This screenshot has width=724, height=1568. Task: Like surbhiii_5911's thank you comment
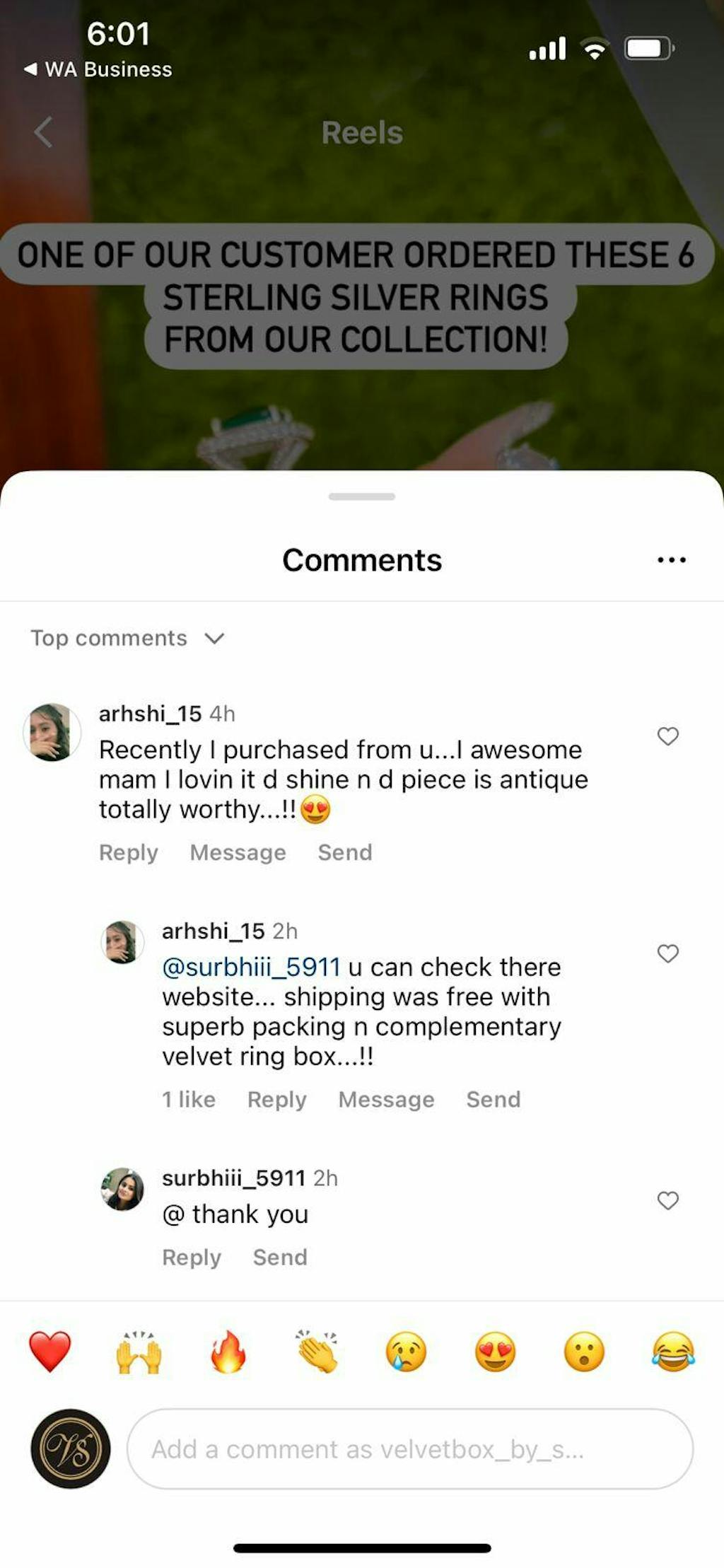click(667, 1200)
